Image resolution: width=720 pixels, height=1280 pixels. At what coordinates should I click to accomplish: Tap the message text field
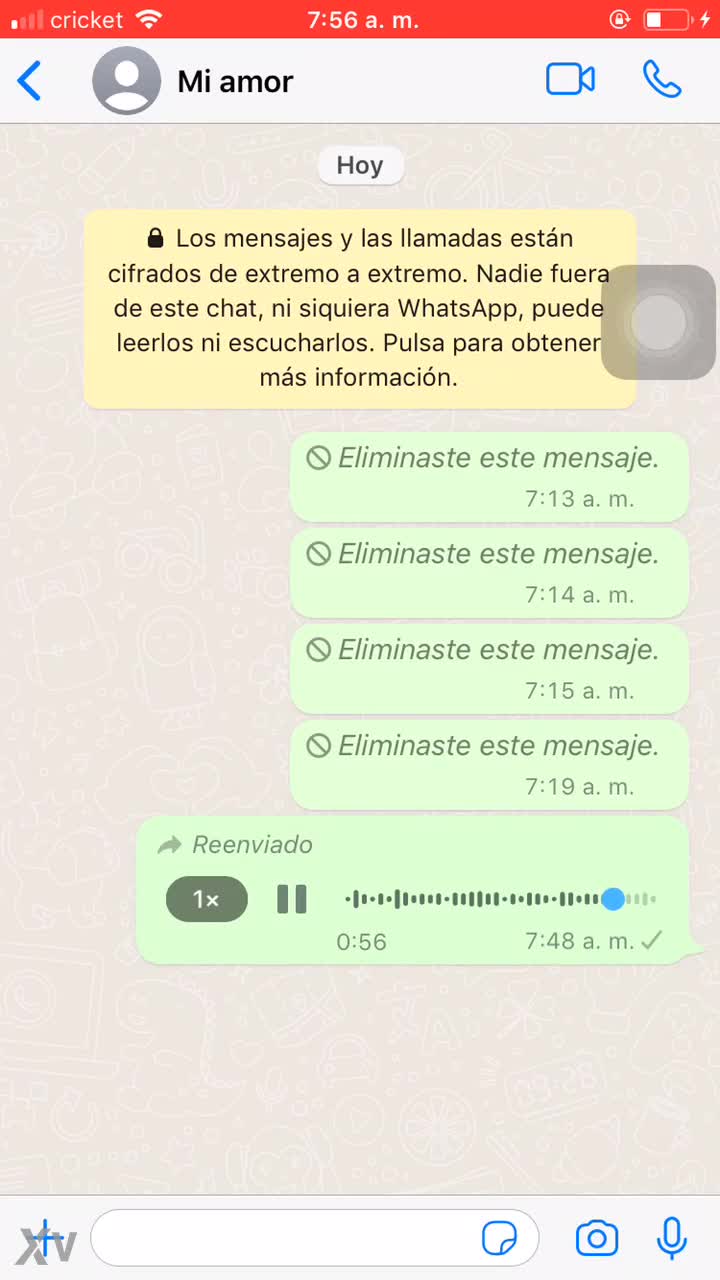(285, 1238)
